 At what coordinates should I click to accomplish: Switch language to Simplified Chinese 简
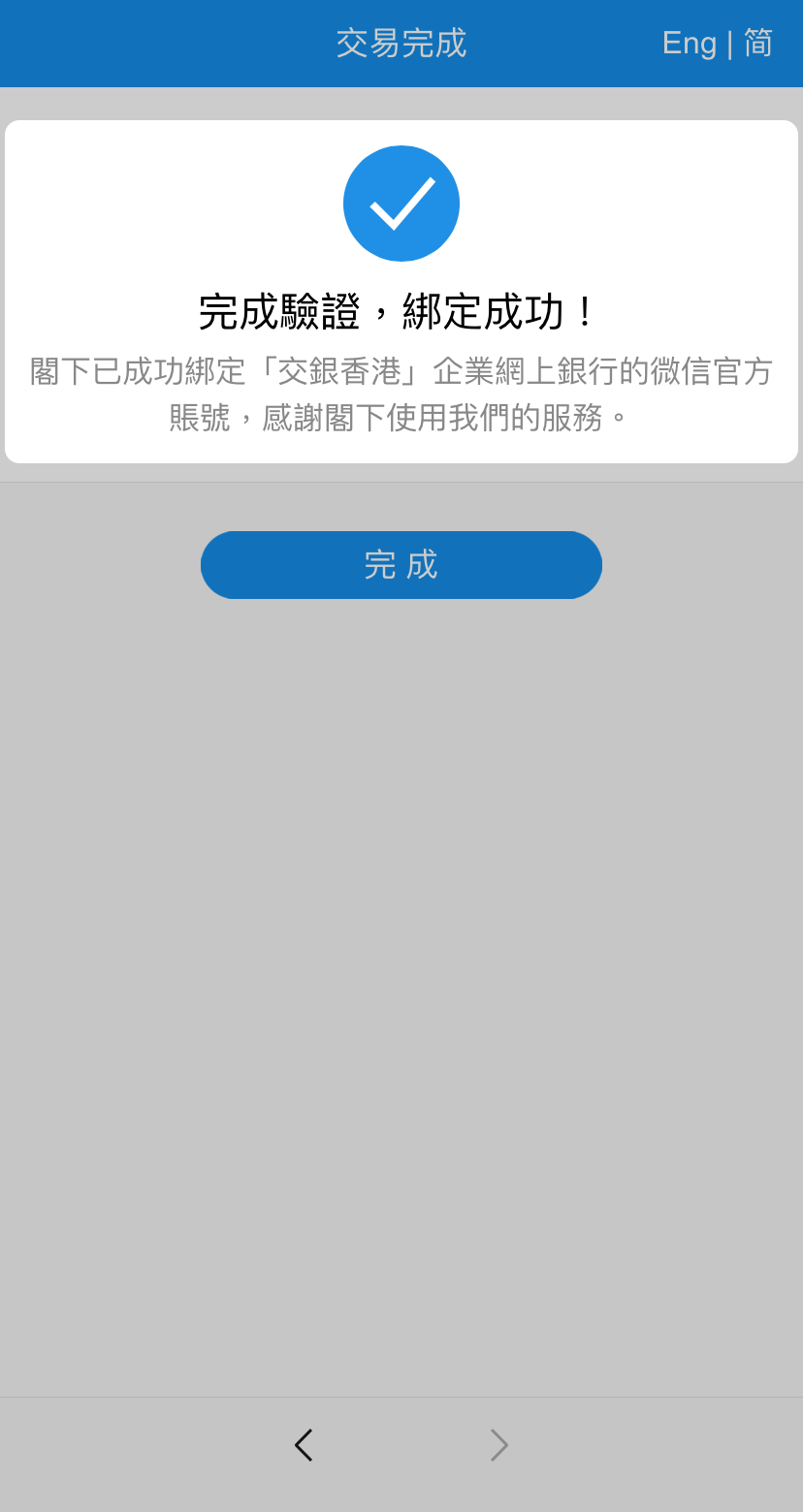click(x=758, y=44)
